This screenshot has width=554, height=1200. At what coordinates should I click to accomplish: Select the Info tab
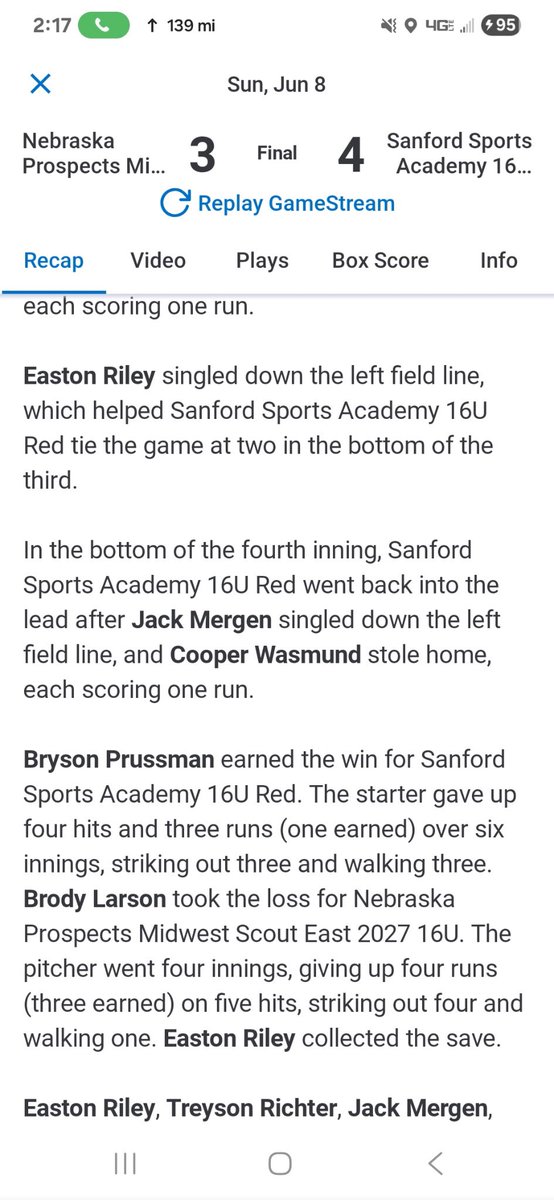coord(498,260)
